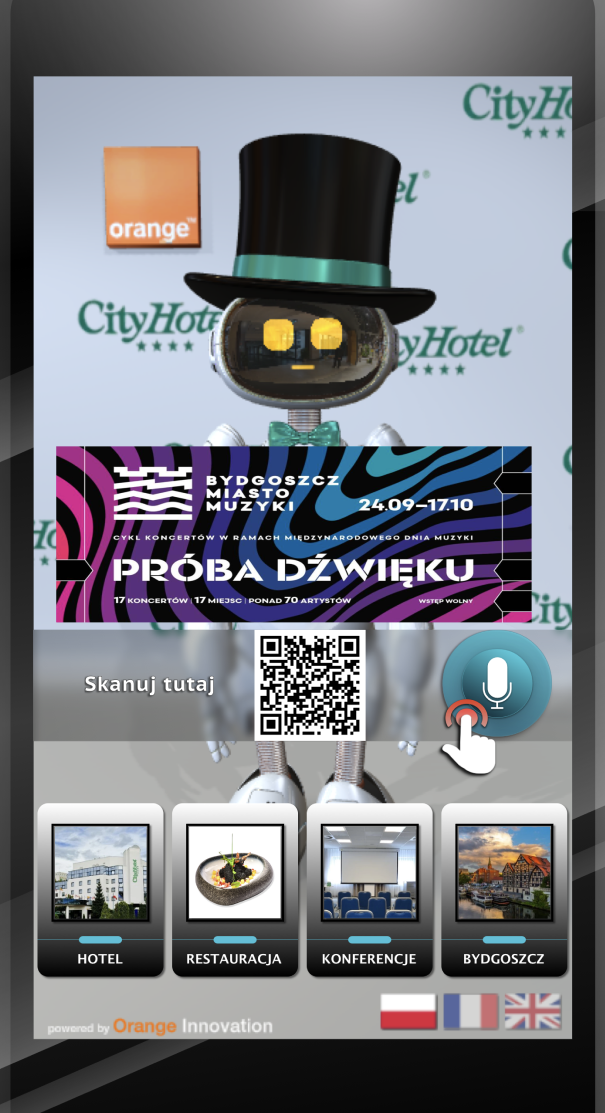
Task: Switch language to Polish flag
Action: [408, 1011]
